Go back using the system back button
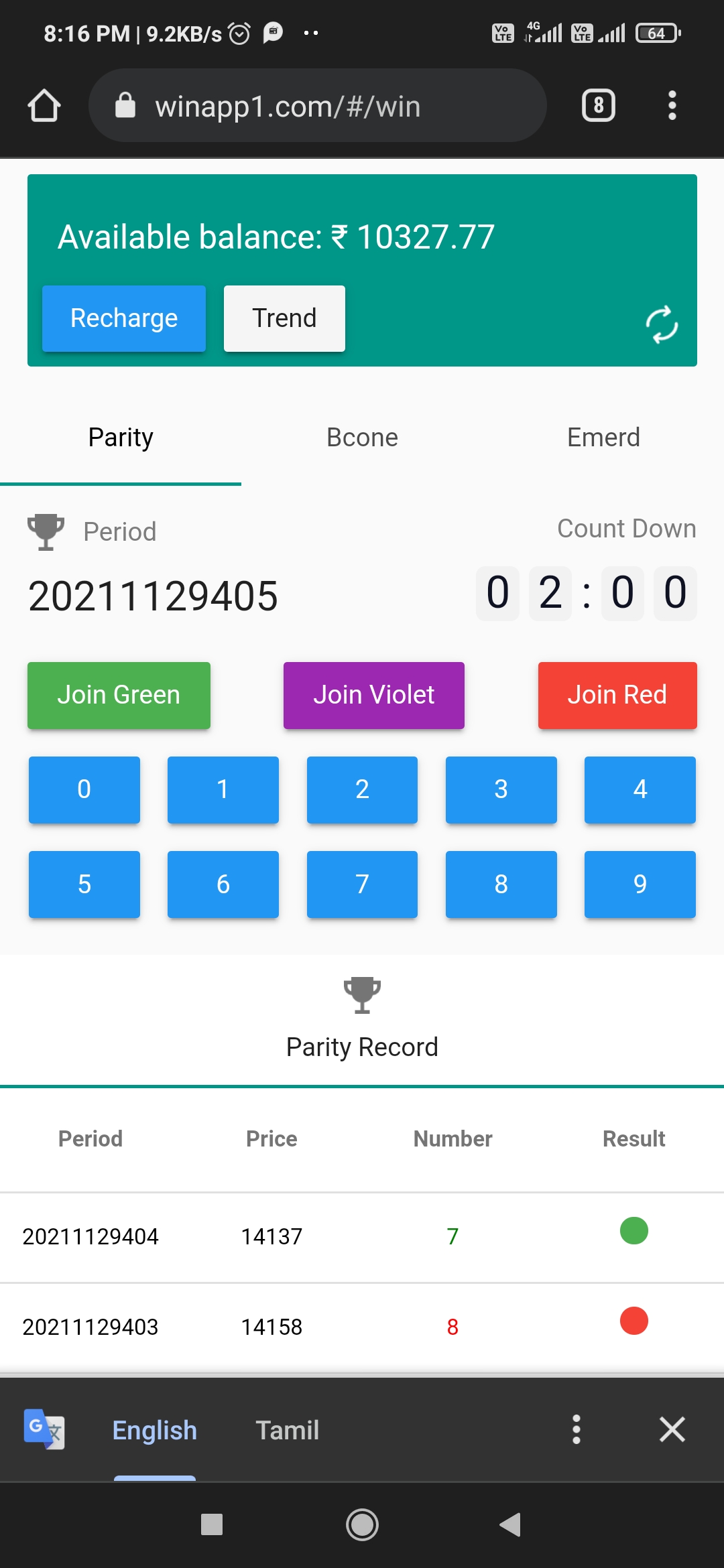 click(x=510, y=1524)
